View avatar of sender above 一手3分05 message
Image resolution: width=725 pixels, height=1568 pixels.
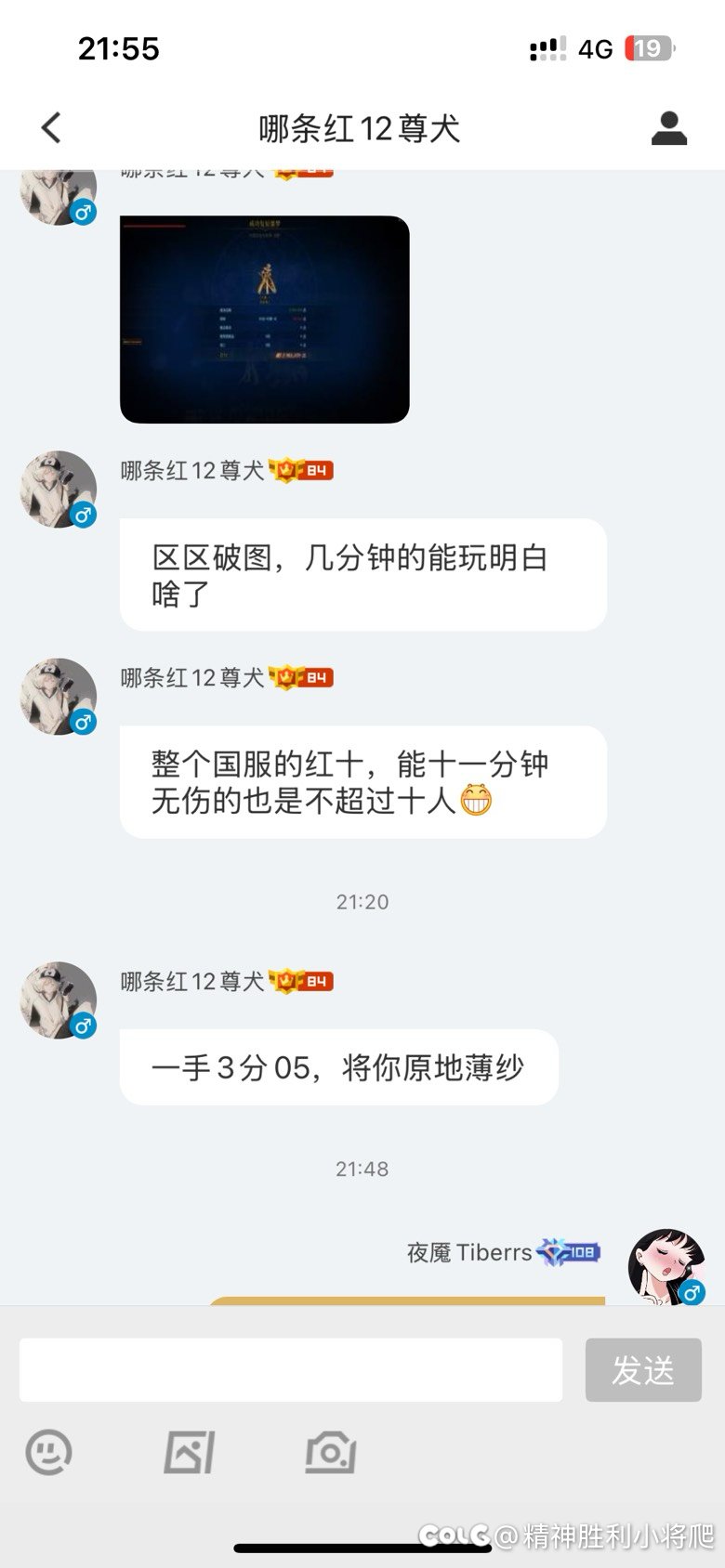[x=59, y=1000]
